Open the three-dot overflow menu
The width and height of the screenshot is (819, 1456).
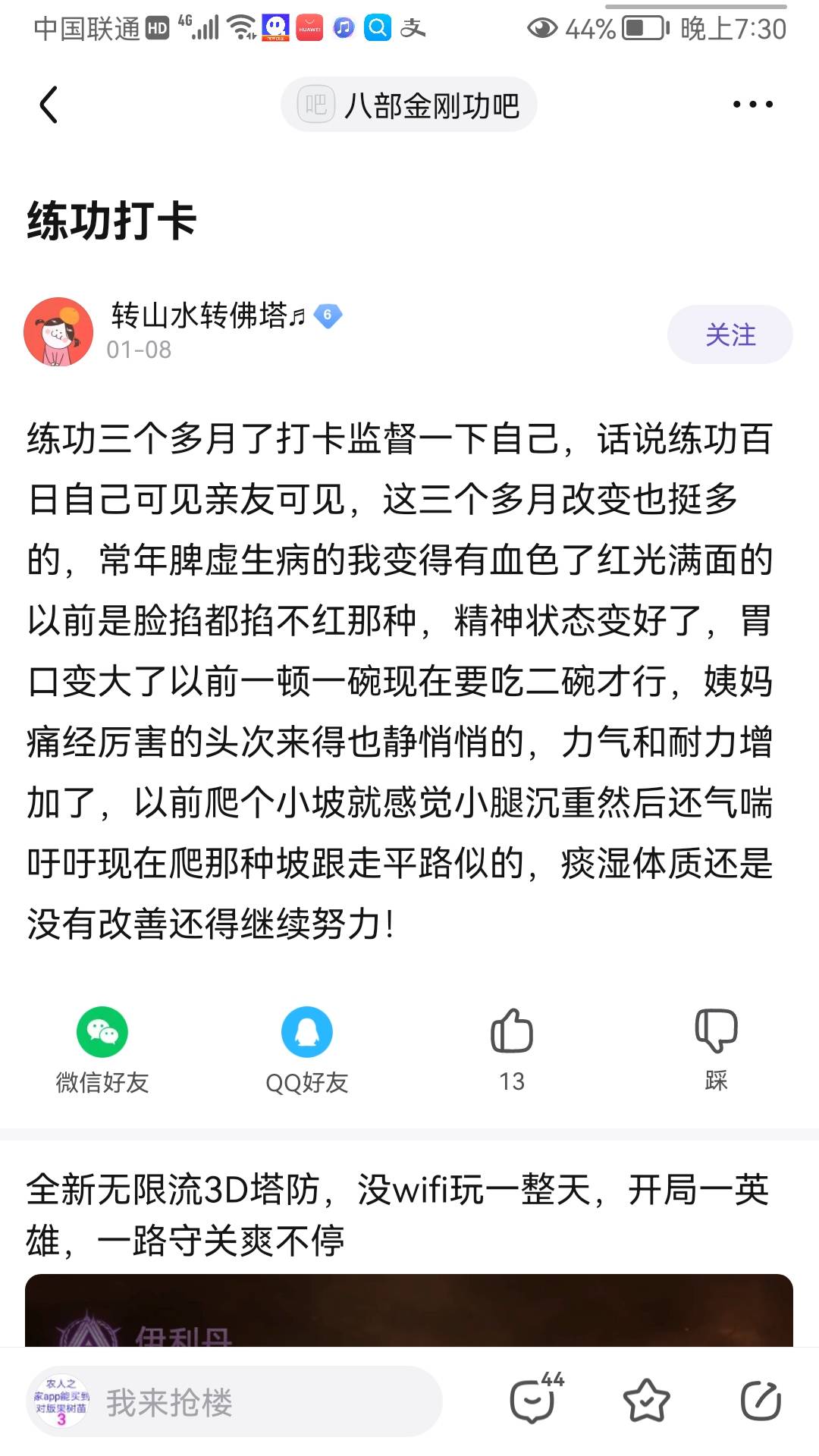click(752, 105)
